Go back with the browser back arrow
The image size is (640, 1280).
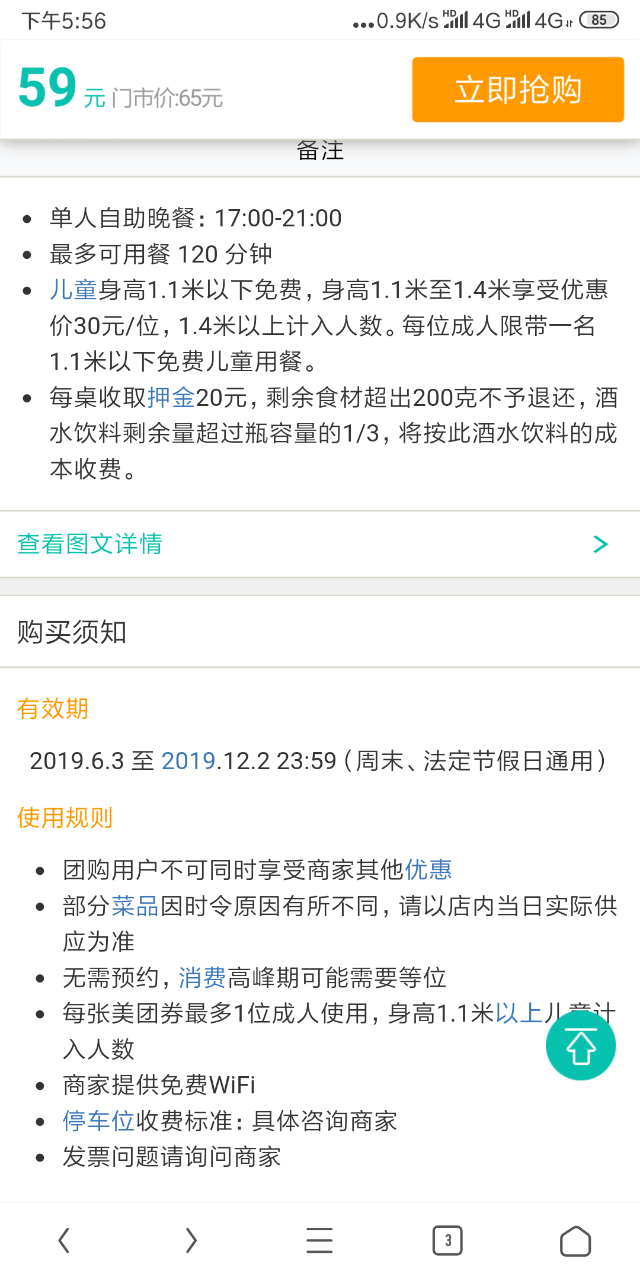point(64,1241)
